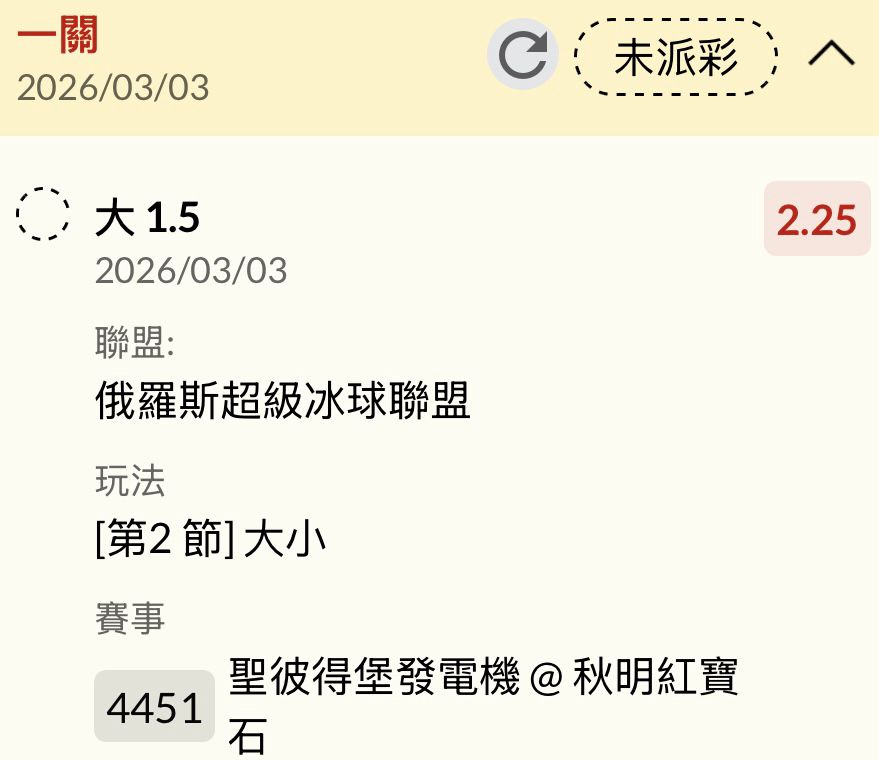Tap the 未派彩 status chip
This screenshot has width=879, height=760.
coord(676,57)
